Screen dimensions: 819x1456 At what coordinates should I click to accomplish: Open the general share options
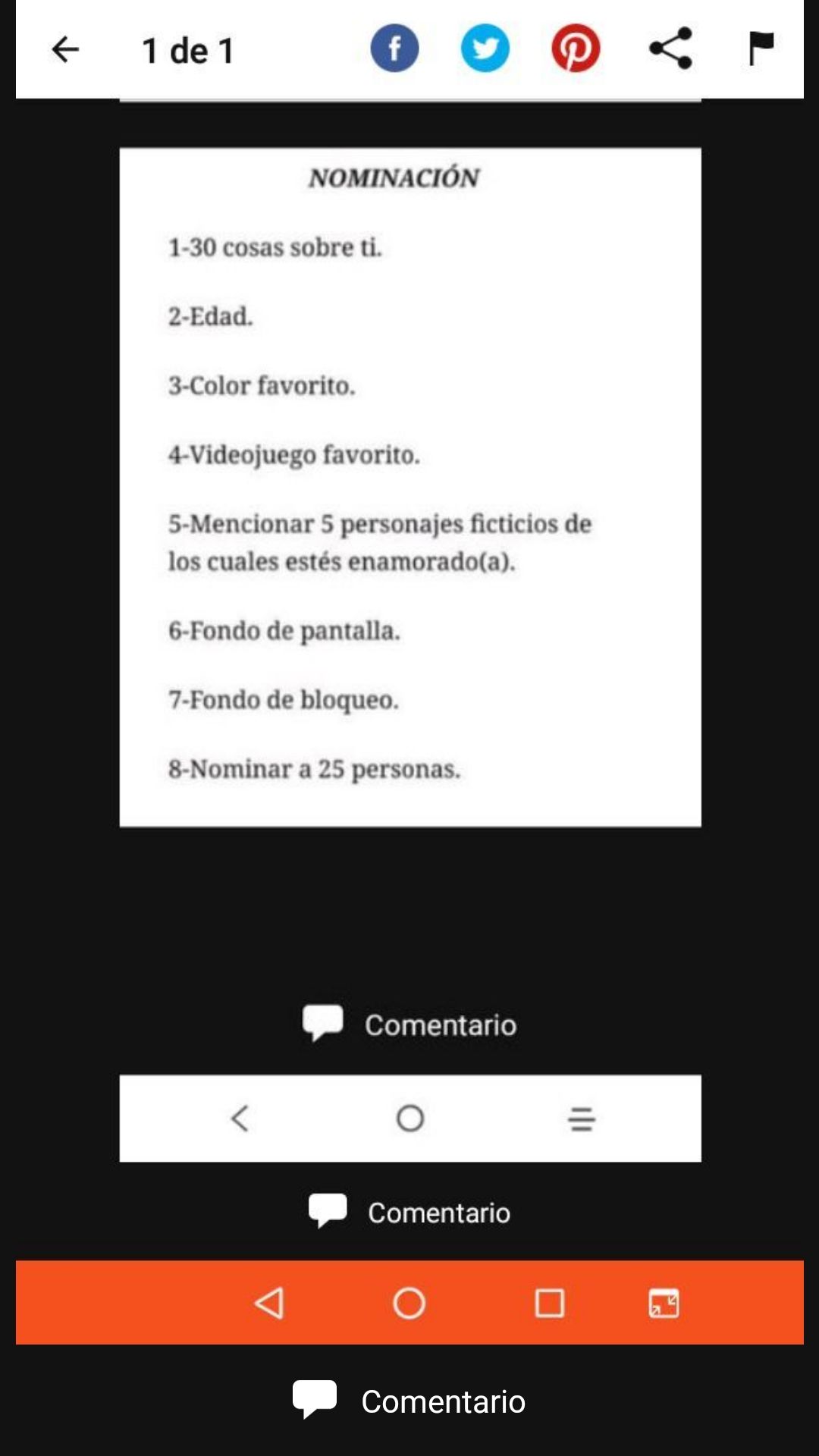click(670, 49)
